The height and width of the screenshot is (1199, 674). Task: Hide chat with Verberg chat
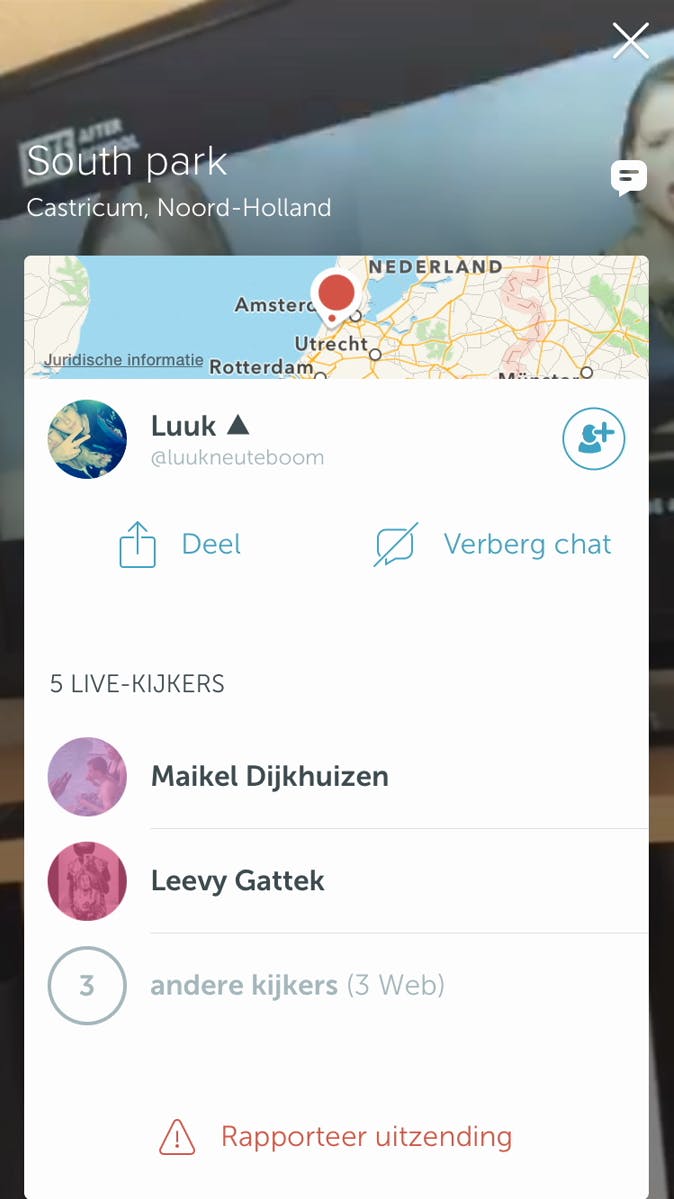[x=493, y=545]
